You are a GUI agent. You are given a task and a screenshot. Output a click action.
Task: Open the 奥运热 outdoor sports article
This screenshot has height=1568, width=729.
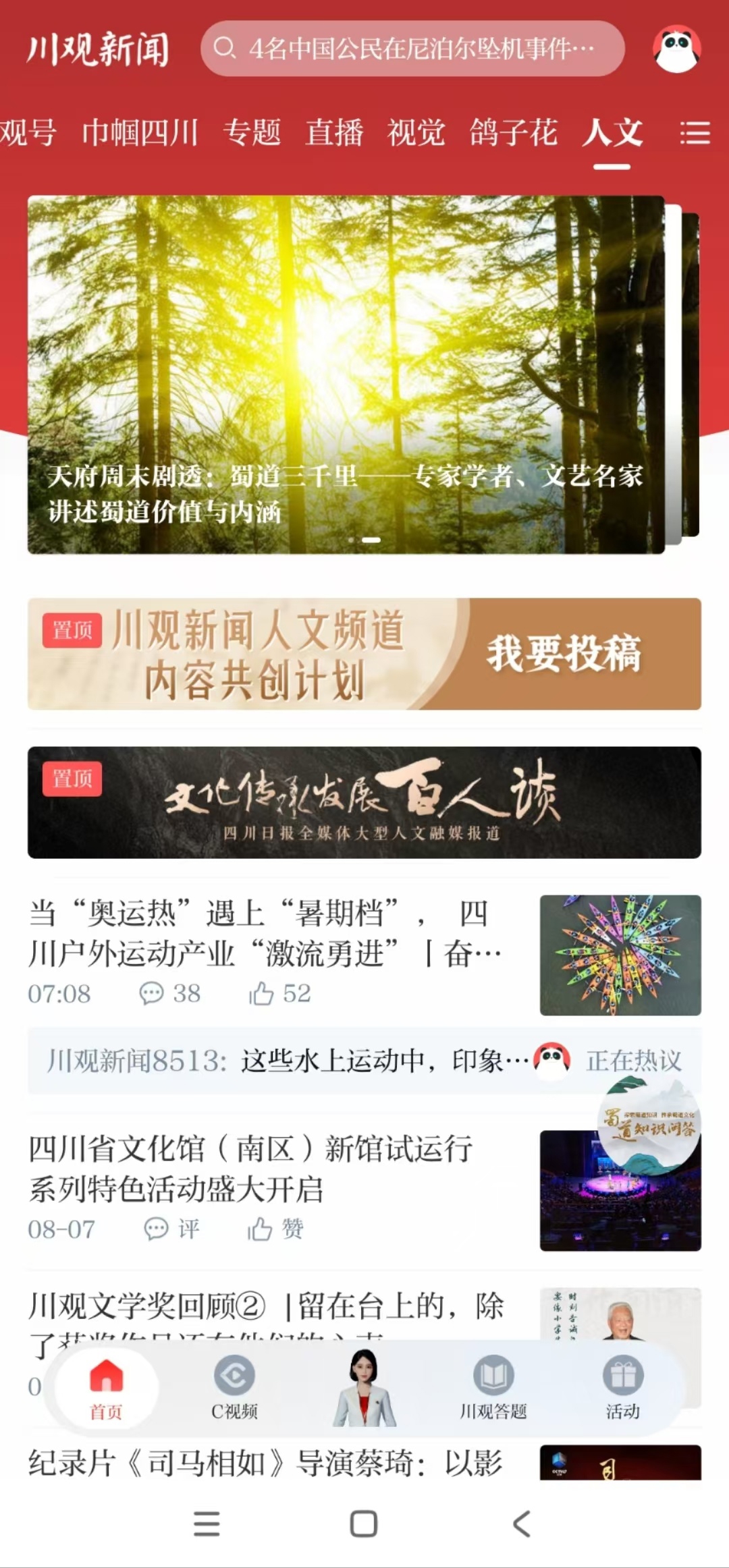265,933
